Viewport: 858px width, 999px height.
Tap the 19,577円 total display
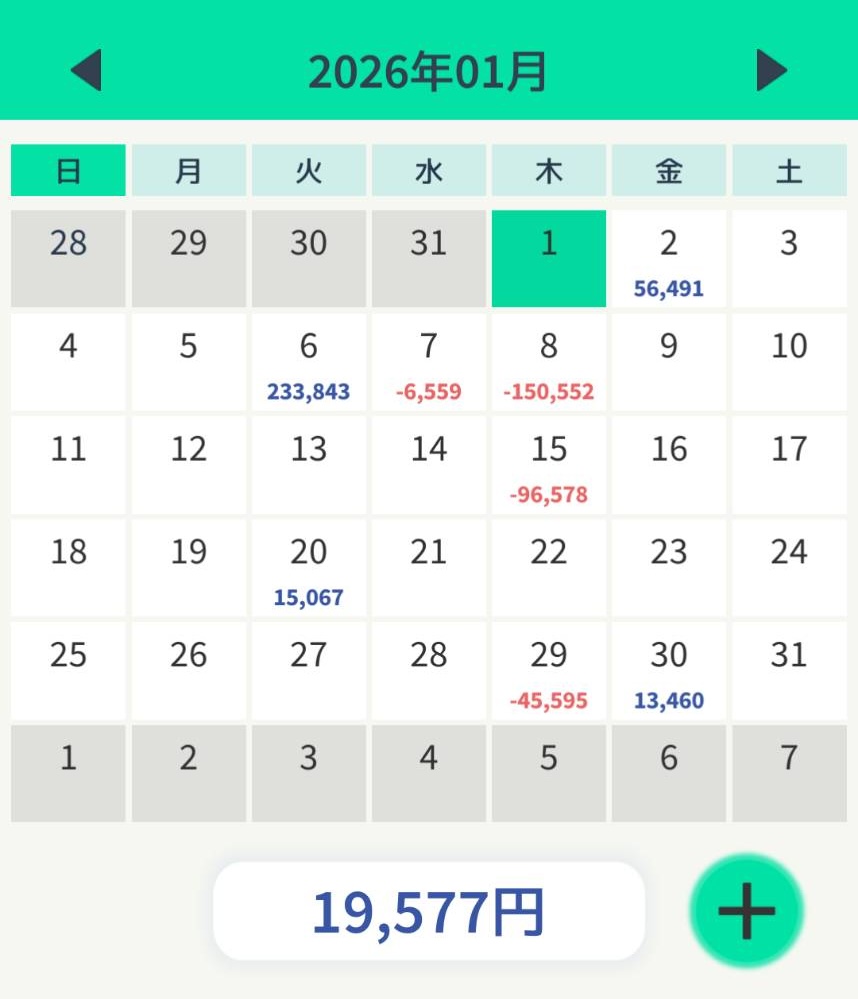428,910
